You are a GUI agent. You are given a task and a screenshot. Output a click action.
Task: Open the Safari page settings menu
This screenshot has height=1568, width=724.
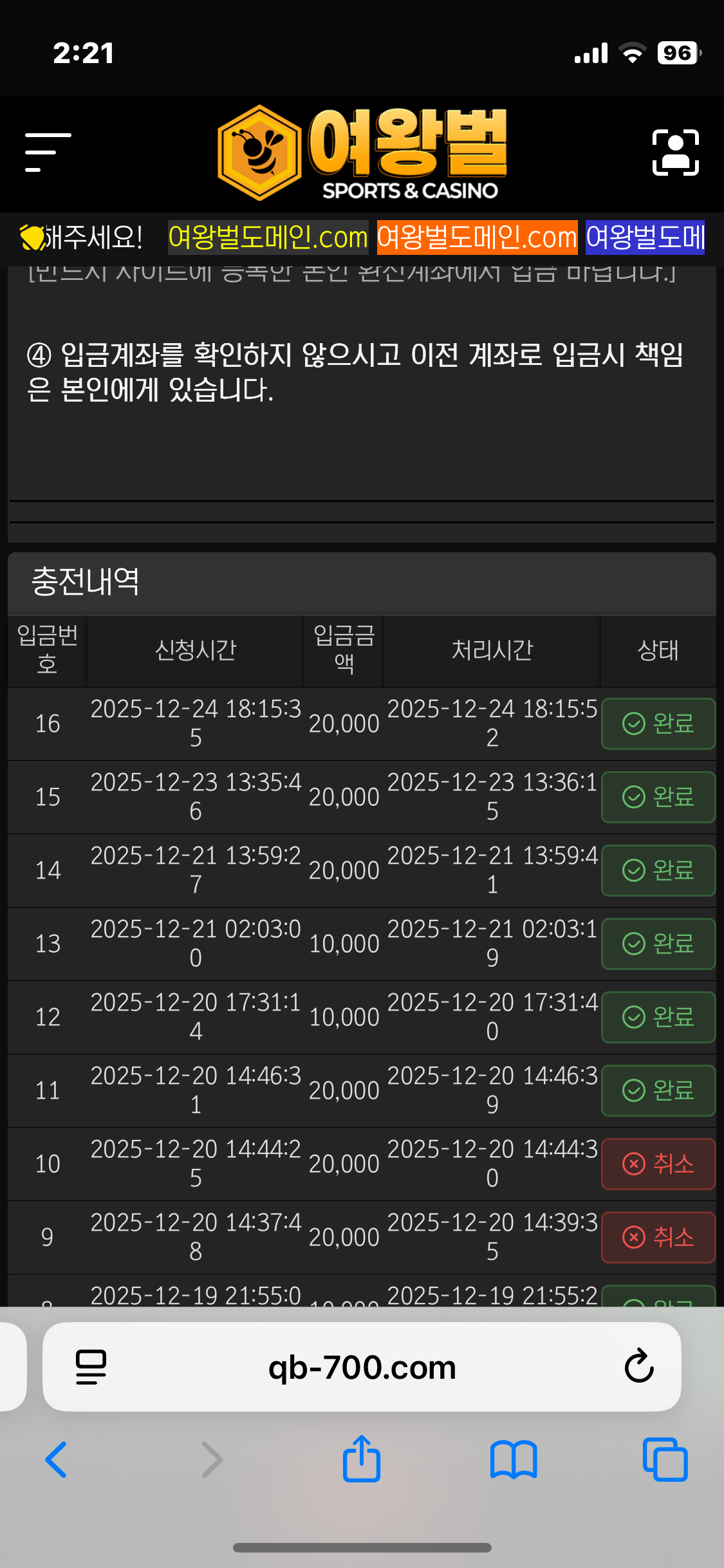[x=91, y=1367]
